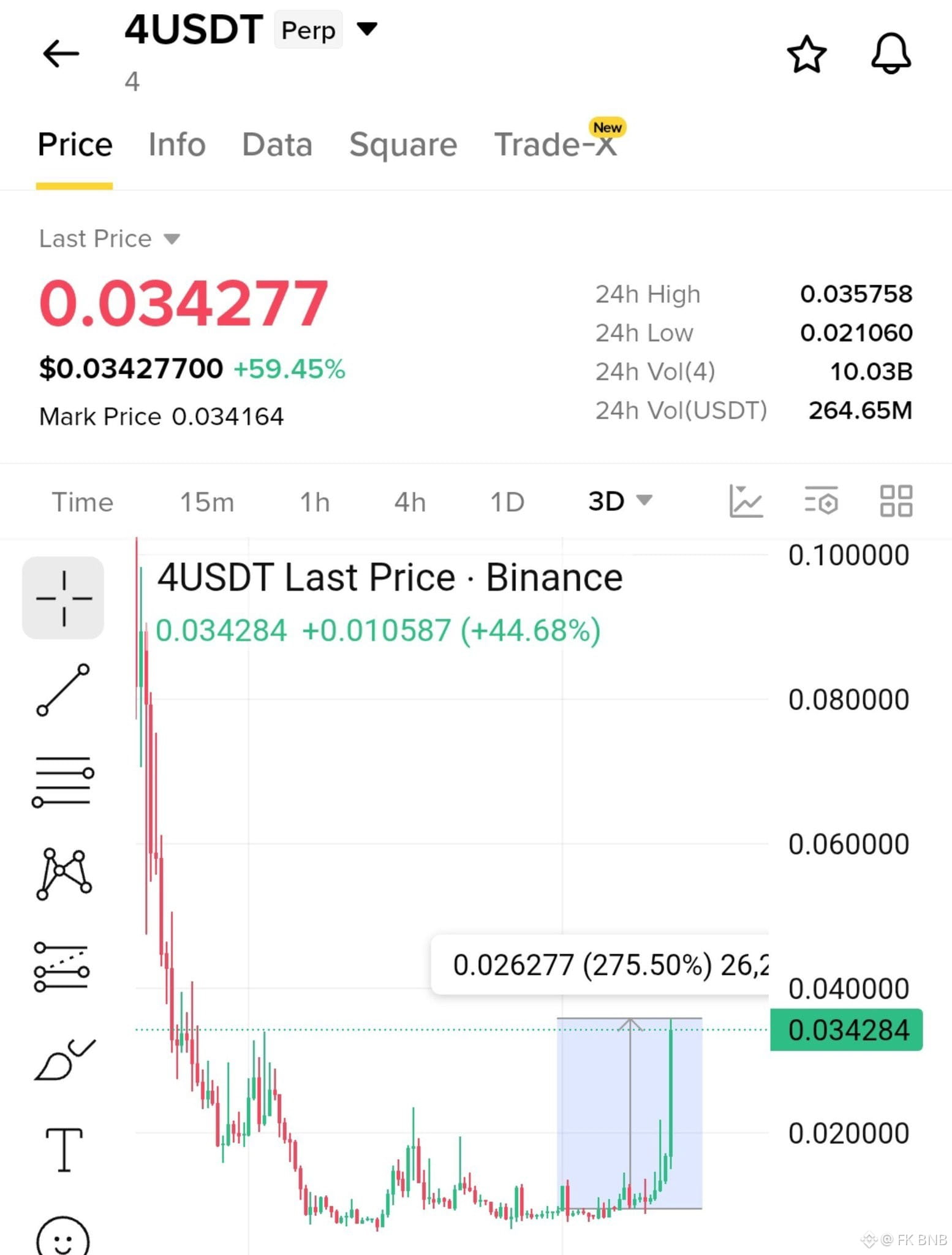The height and width of the screenshot is (1255, 952).
Task: Select the text annotation tool
Action: point(64,1150)
